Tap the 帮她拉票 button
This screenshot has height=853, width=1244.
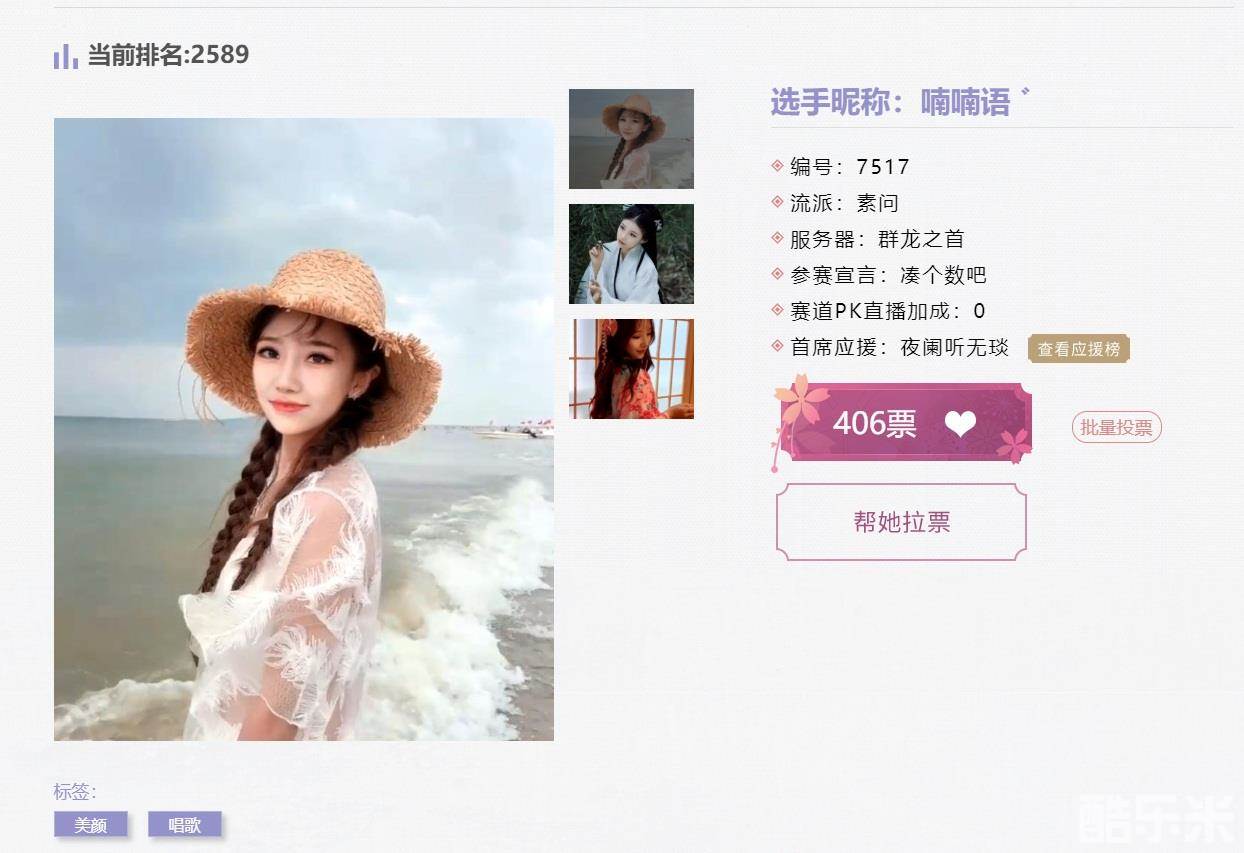[901, 522]
